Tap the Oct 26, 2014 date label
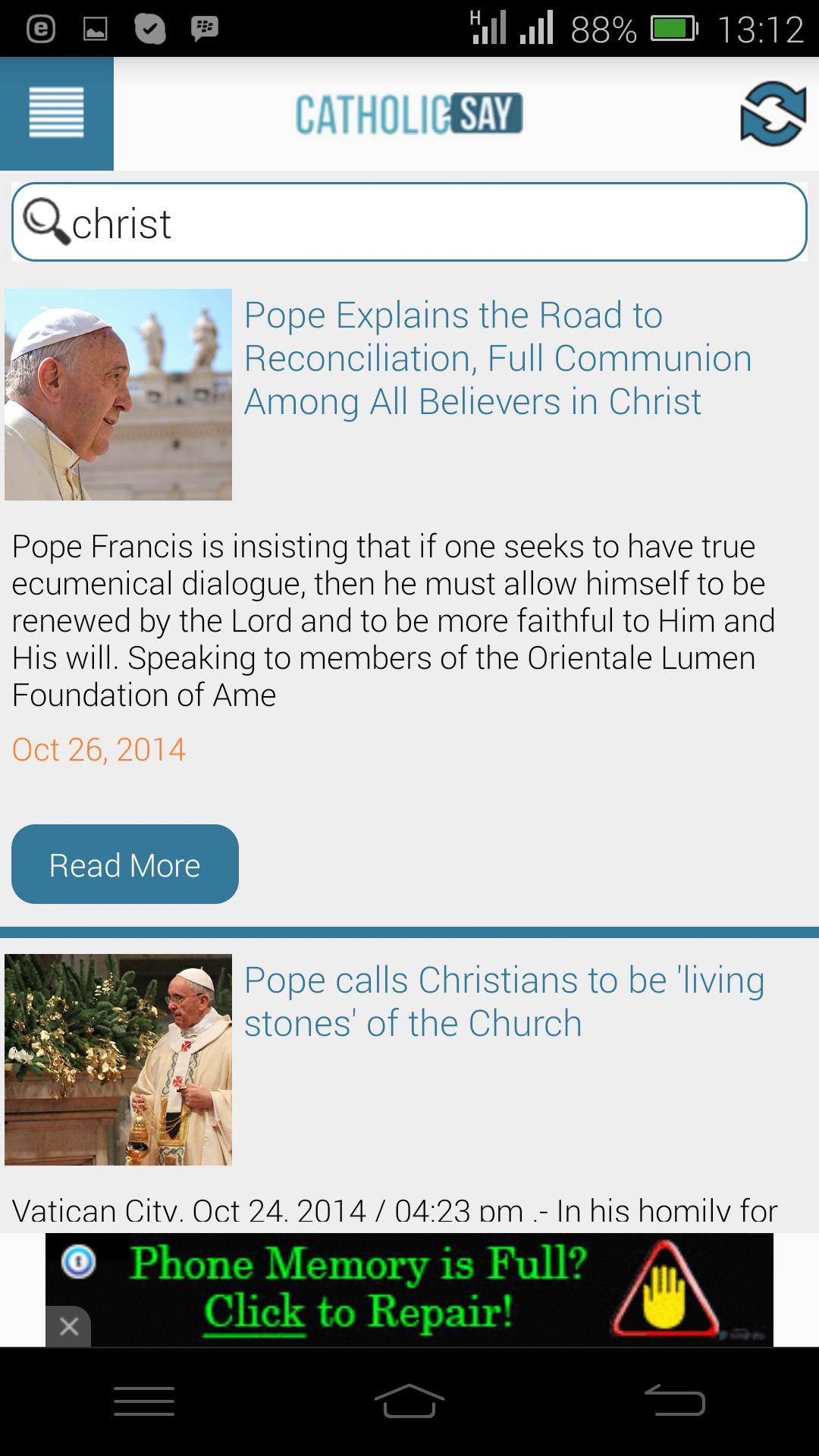 tap(98, 751)
